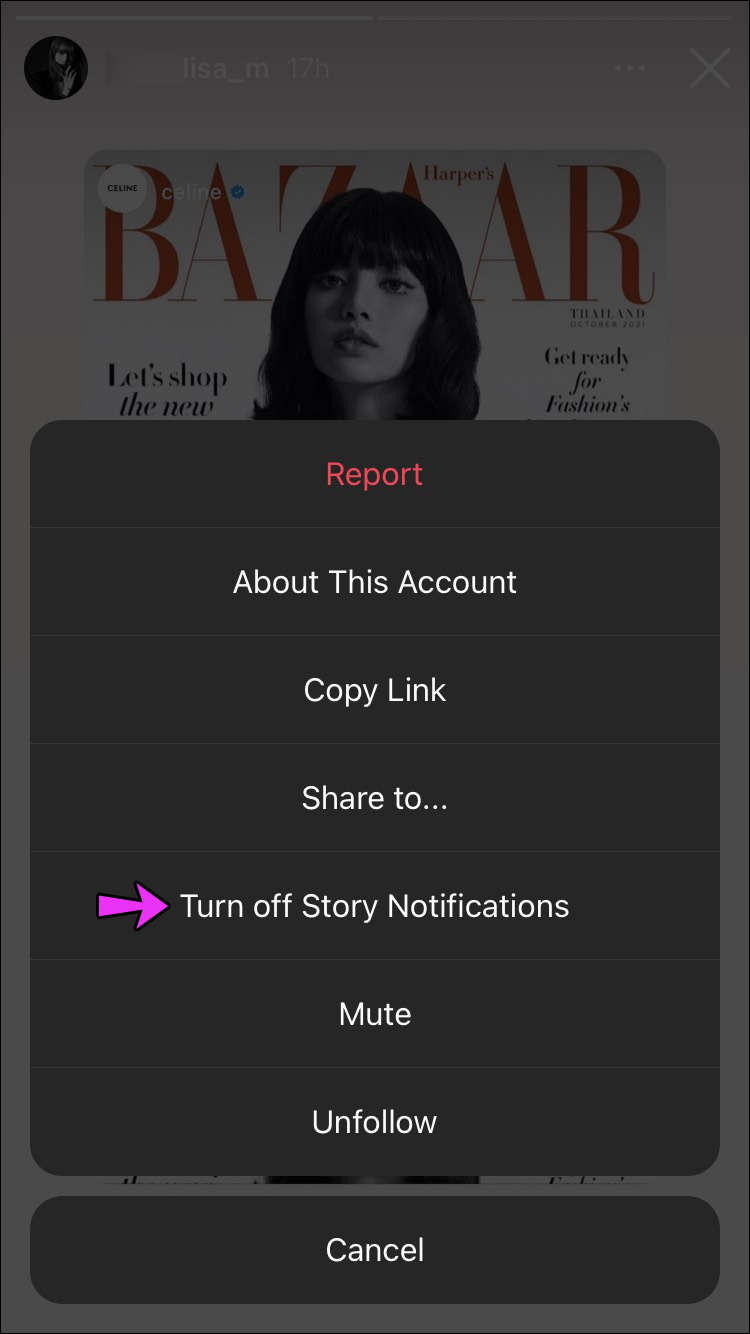
Task: Close the story with X icon
Action: coord(709,68)
